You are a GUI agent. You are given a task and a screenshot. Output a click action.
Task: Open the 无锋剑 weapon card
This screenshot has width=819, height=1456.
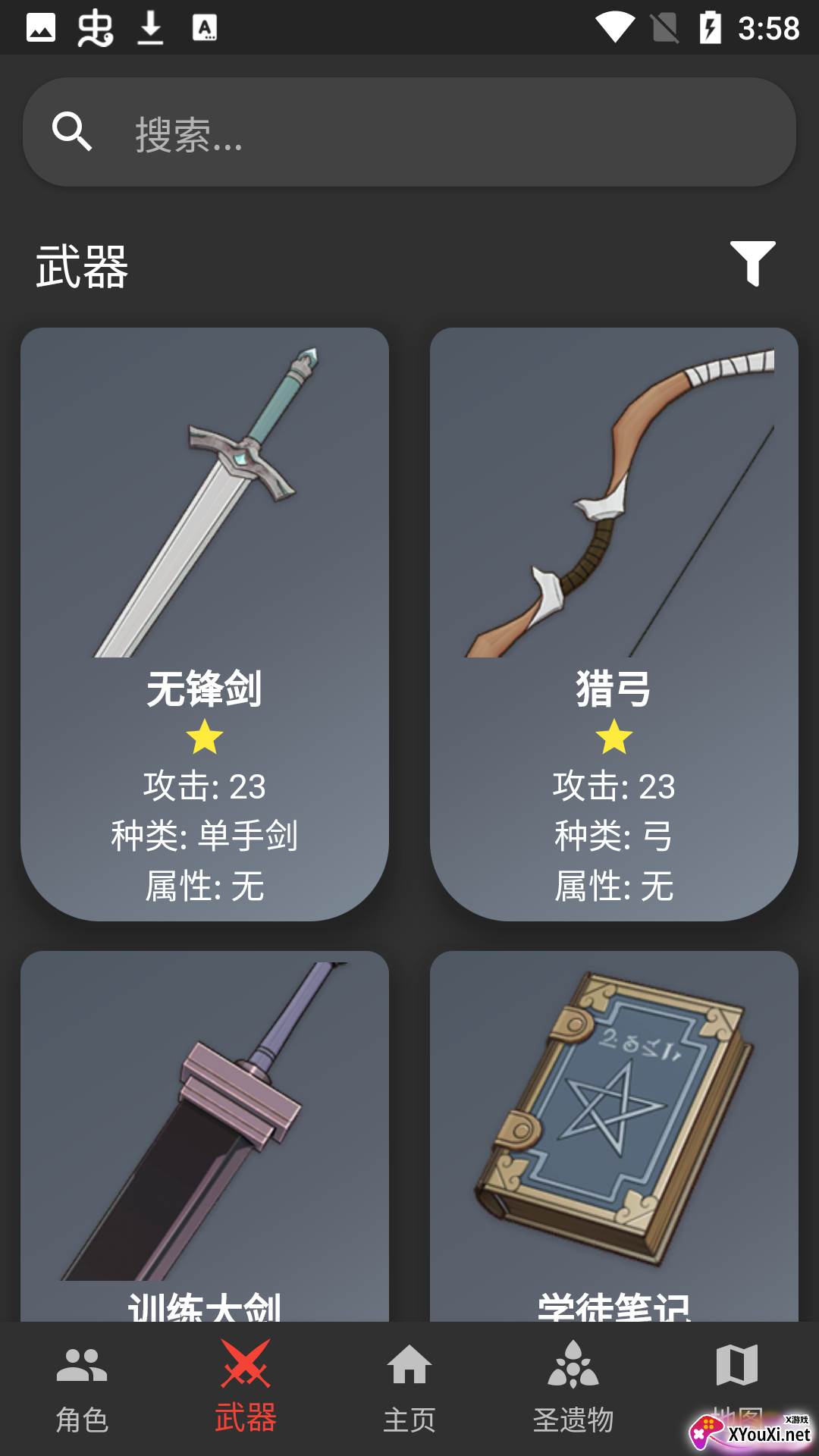pyautogui.click(x=205, y=623)
